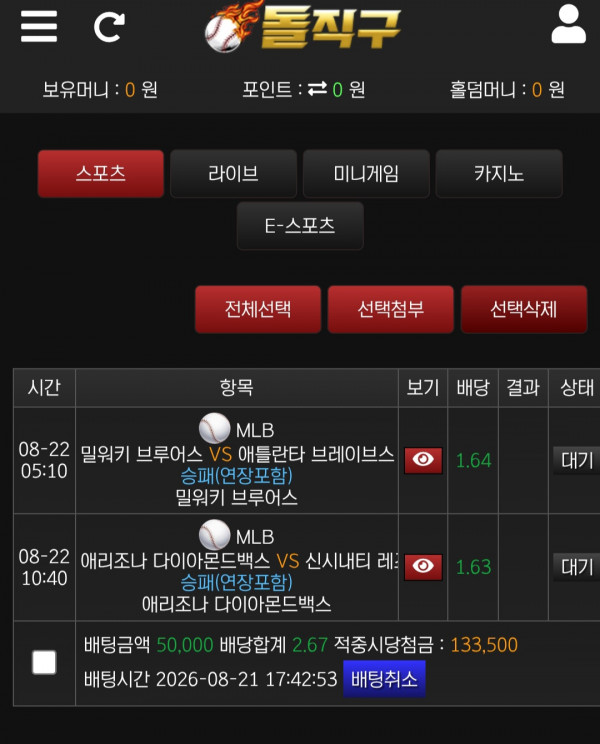Check the bet slip checkbox

pyautogui.click(x=44, y=662)
